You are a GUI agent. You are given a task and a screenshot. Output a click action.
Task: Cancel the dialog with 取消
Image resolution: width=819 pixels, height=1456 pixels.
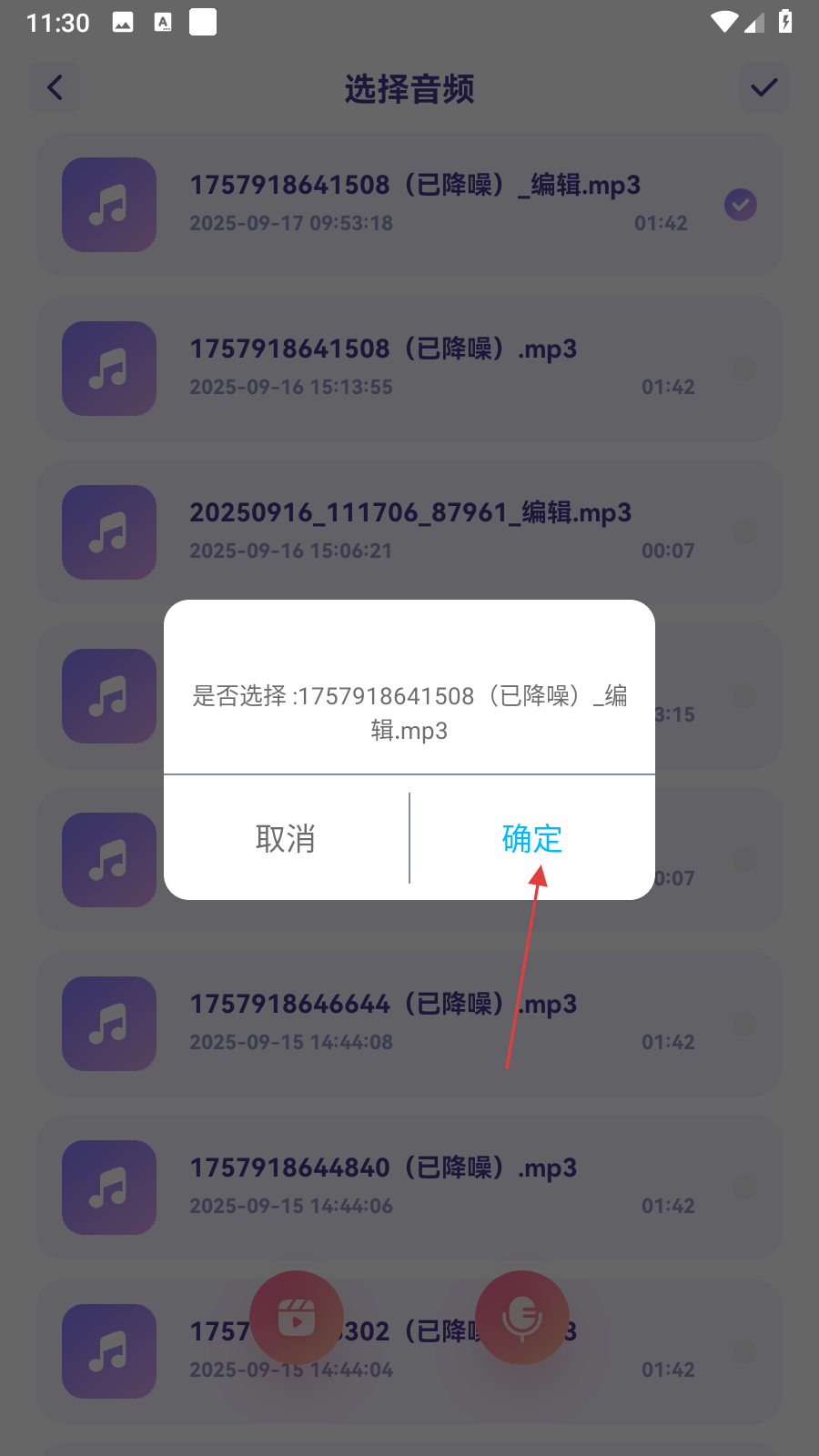pos(286,838)
